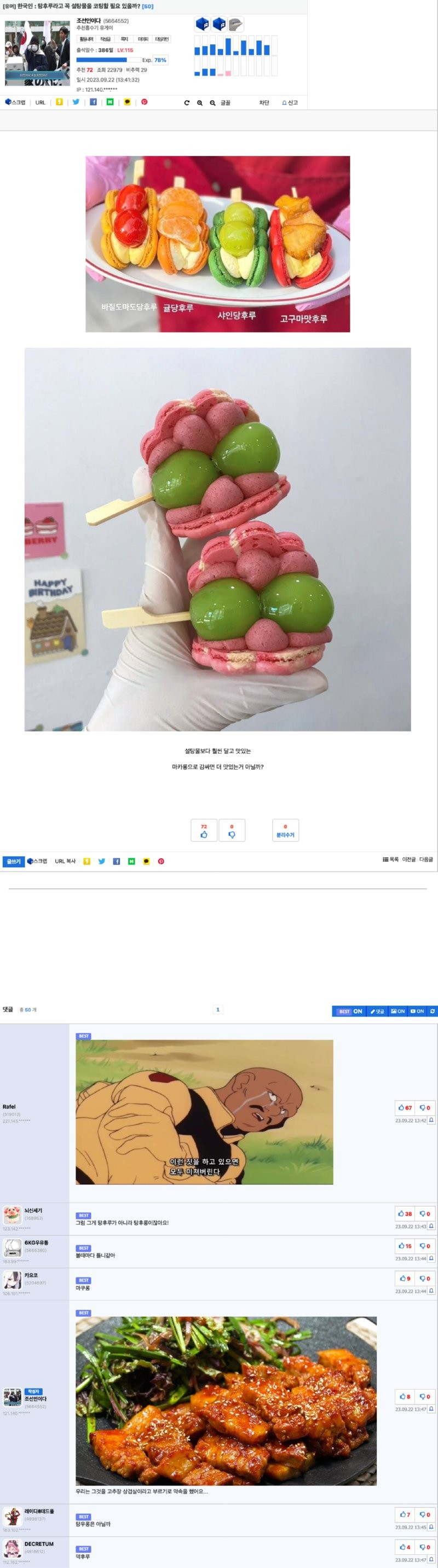Toggle the BEST ON comment filter
438x1568 pixels.
350,1011
